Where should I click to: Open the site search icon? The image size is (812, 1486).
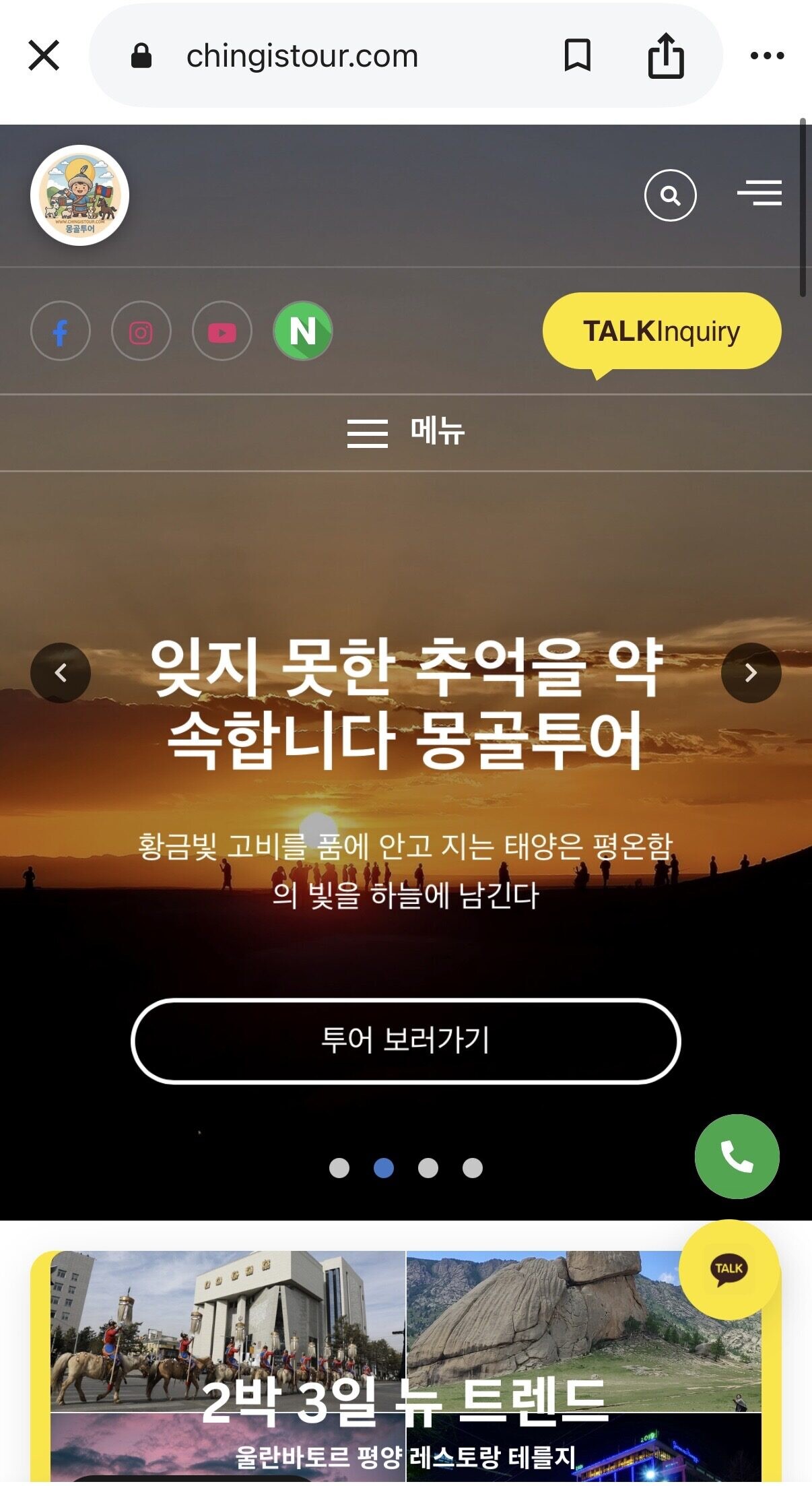(670, 195)
